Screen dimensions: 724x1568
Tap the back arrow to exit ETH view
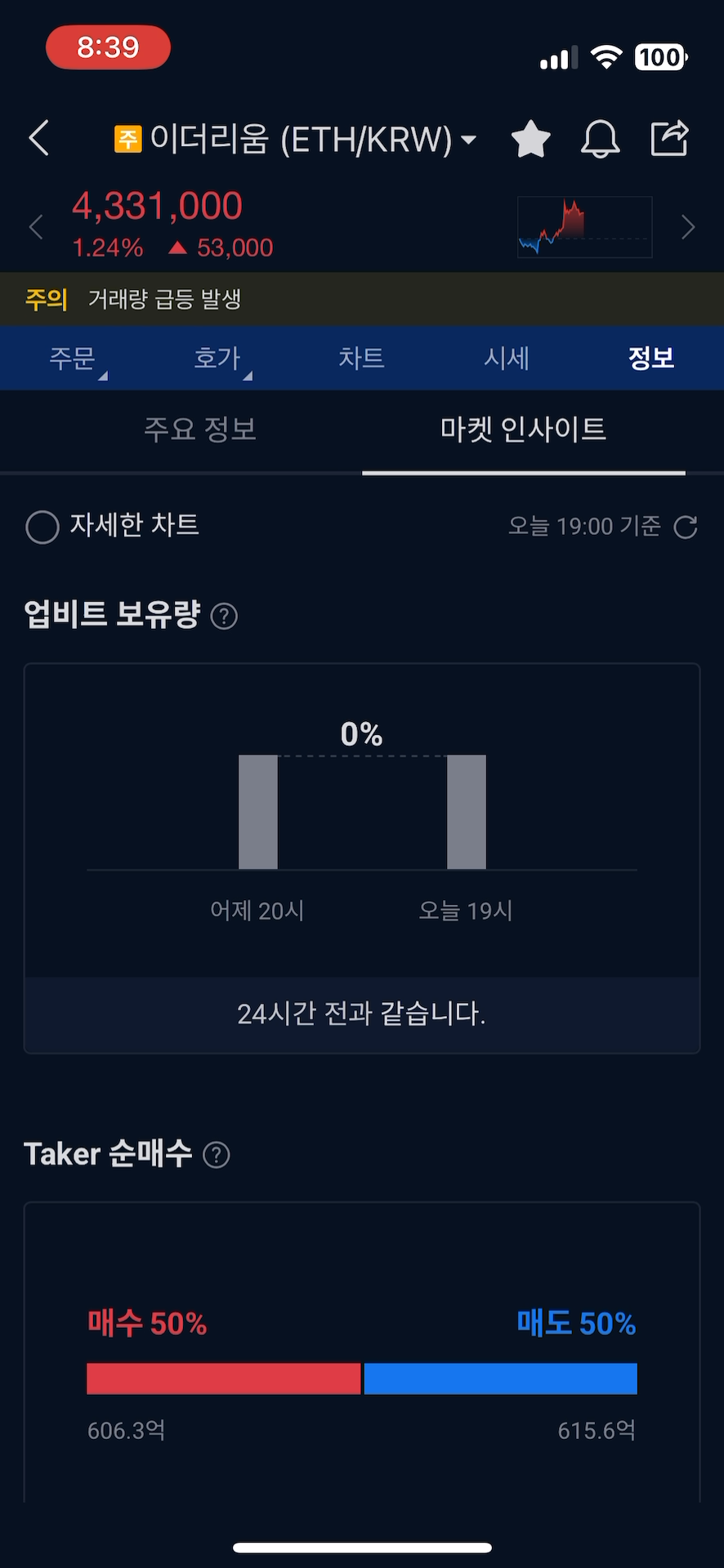point(38,138)
